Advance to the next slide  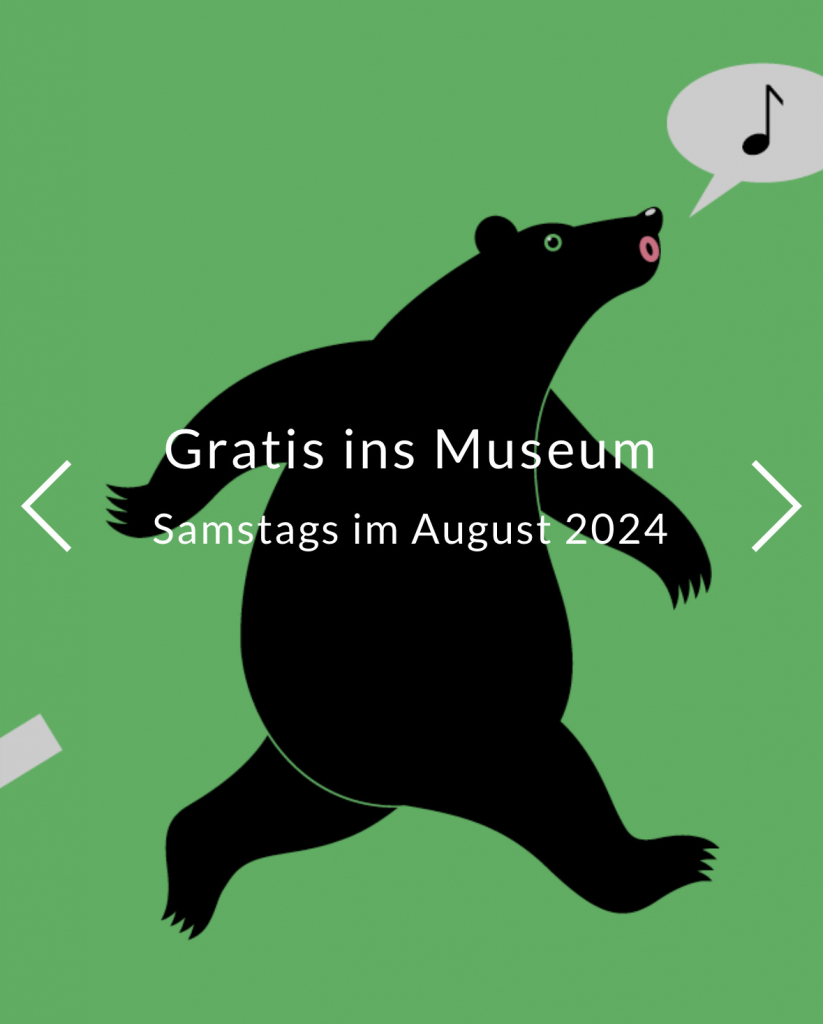(775, 506)
